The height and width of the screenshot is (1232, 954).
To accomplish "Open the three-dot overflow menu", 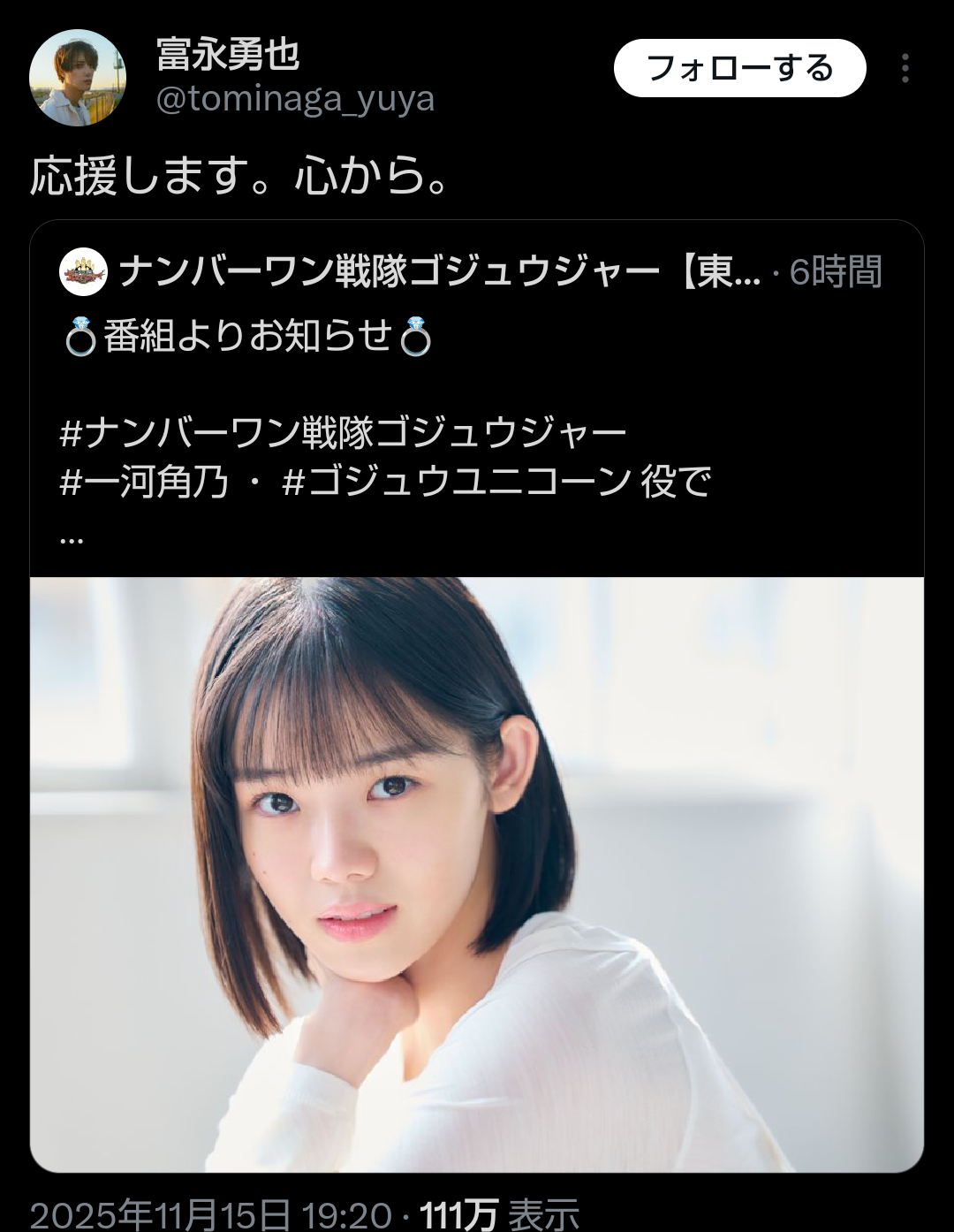I will coord(905,68).
